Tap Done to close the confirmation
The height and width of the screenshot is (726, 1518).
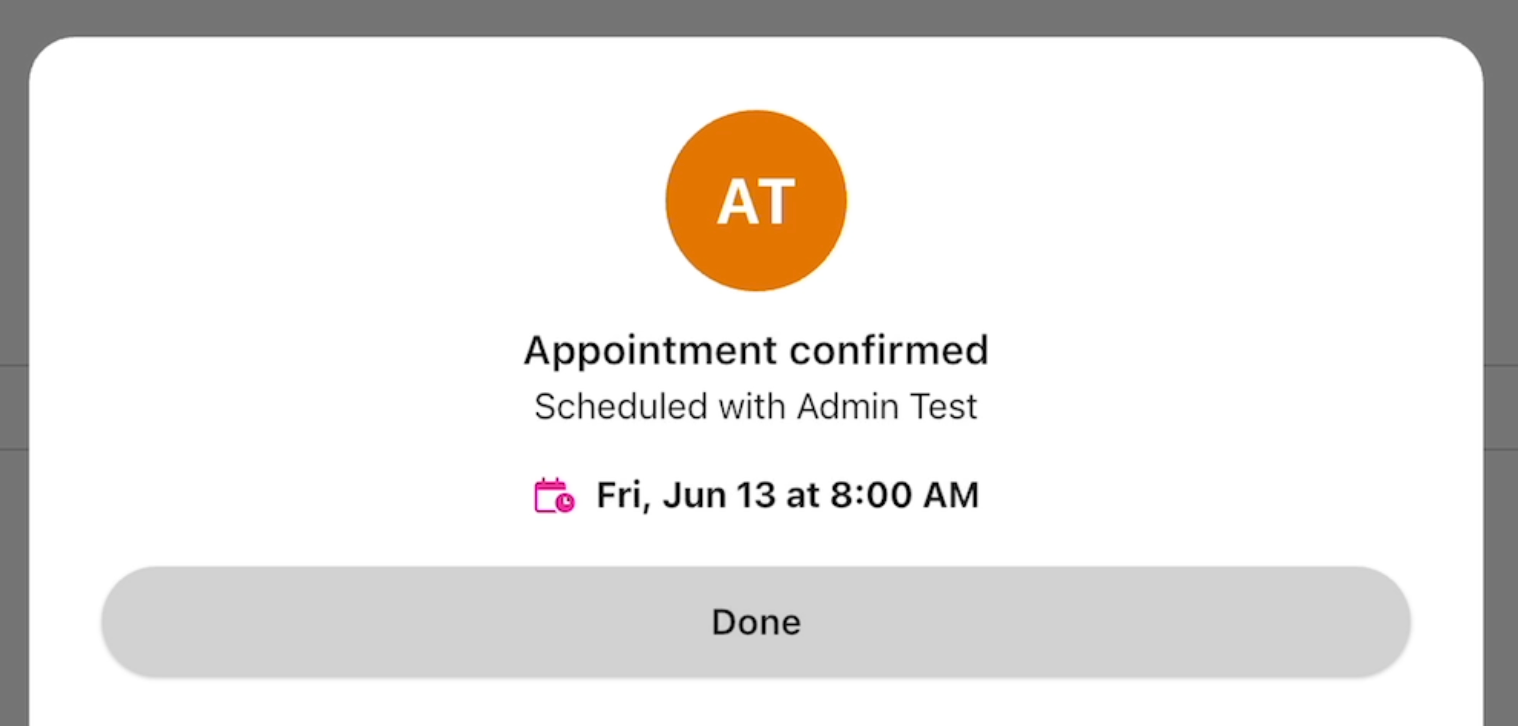[x=756, y=622]
